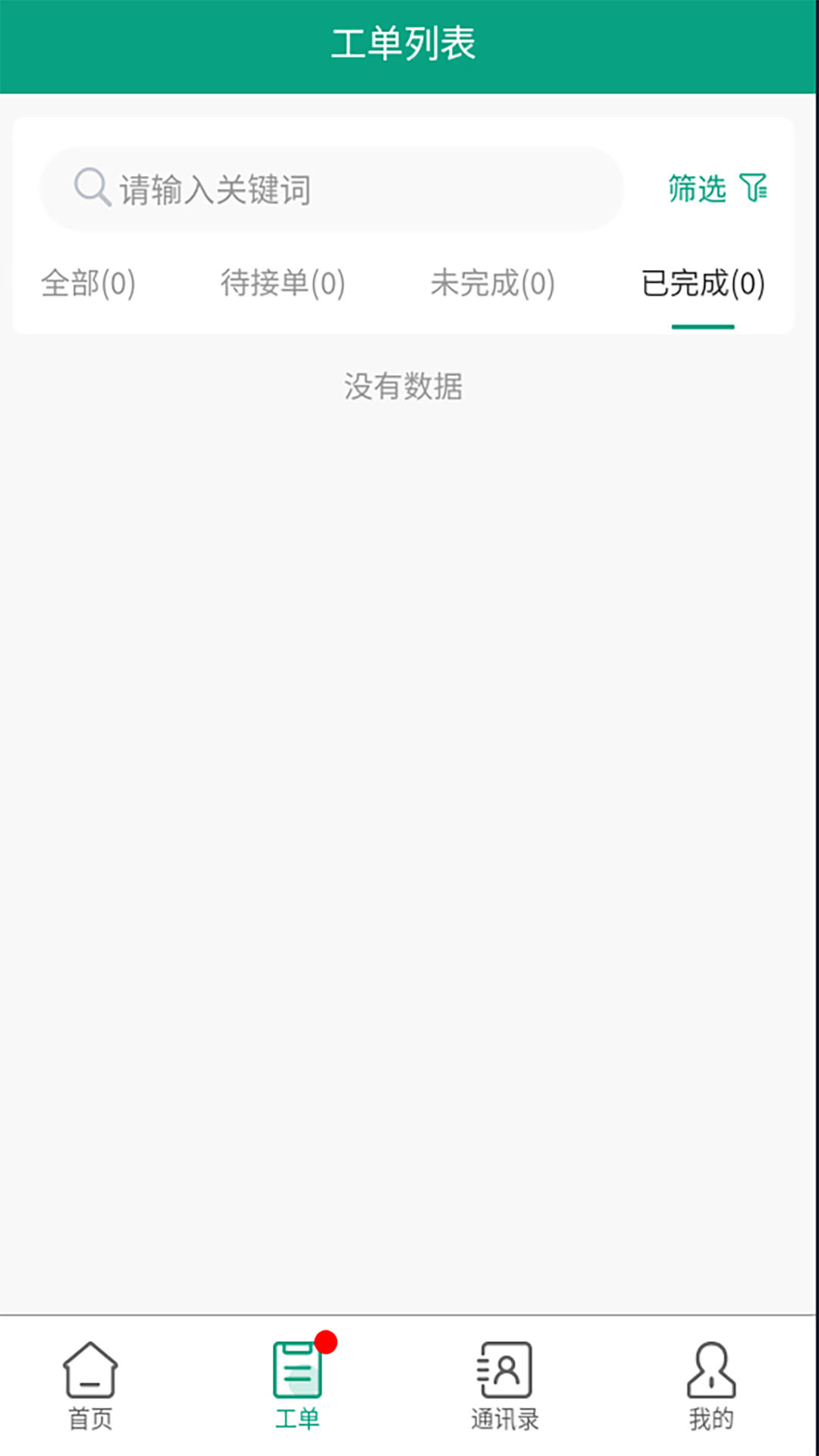The height and width of the screenshot is (1456, 819).
Task: Click the 请输入关键词 search input field
Action: [334, 190]
